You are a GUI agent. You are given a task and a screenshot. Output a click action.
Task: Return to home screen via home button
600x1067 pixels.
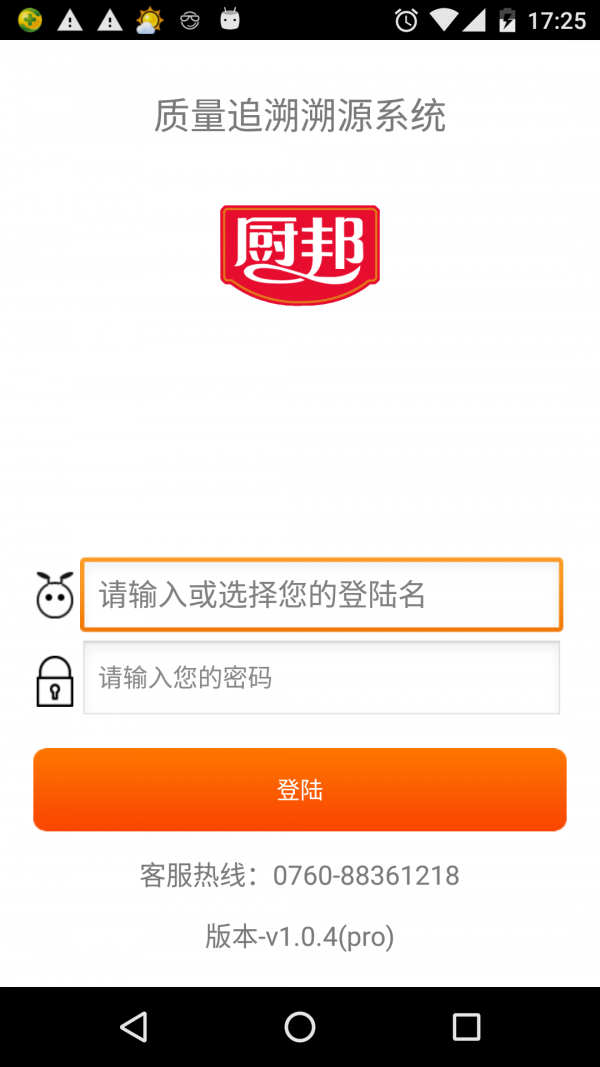pyautogui.click(x=300, y=1026)
